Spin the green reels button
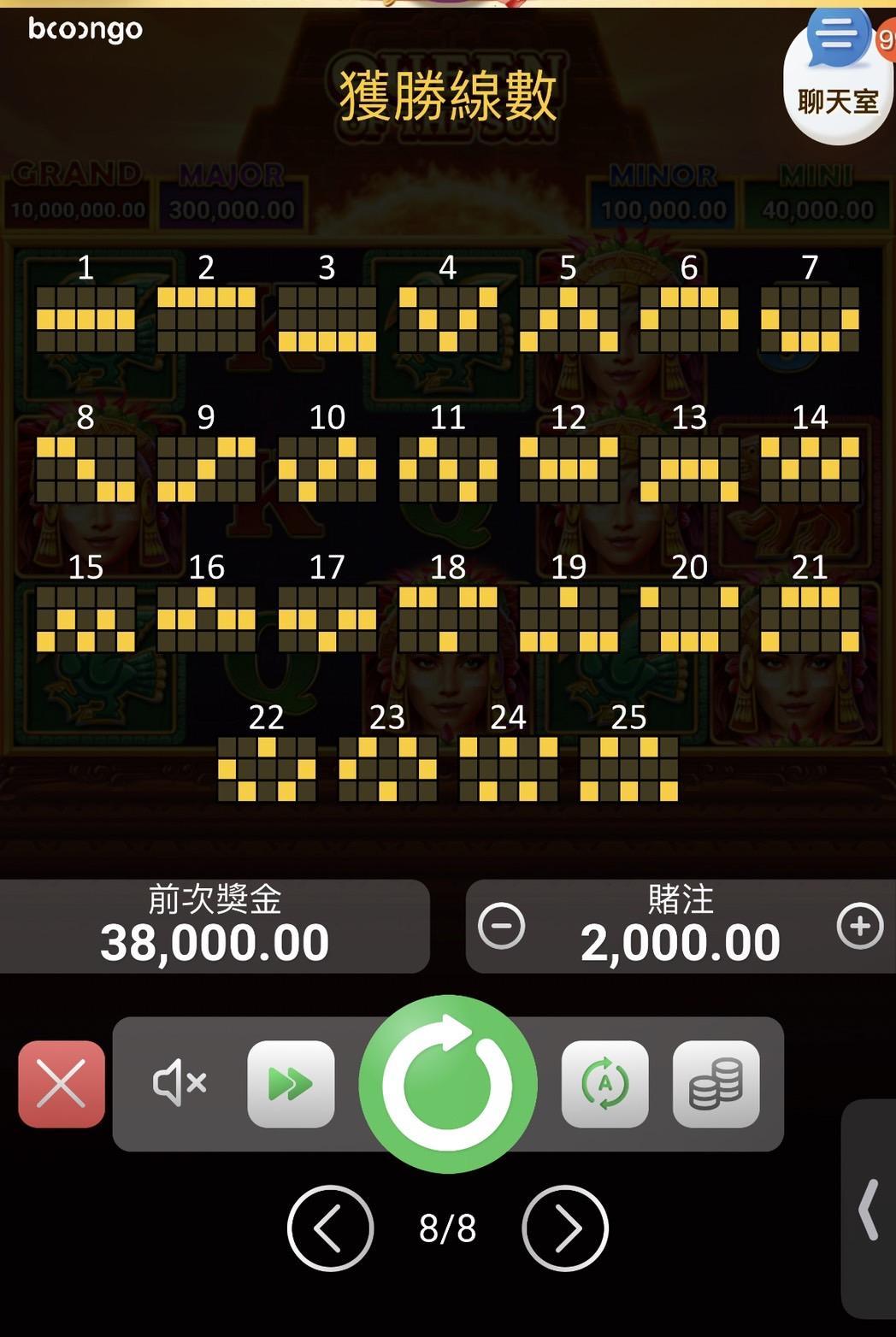Viewport: 896px width, 1337px height. pyautogui.click(x=448, y=1084)
